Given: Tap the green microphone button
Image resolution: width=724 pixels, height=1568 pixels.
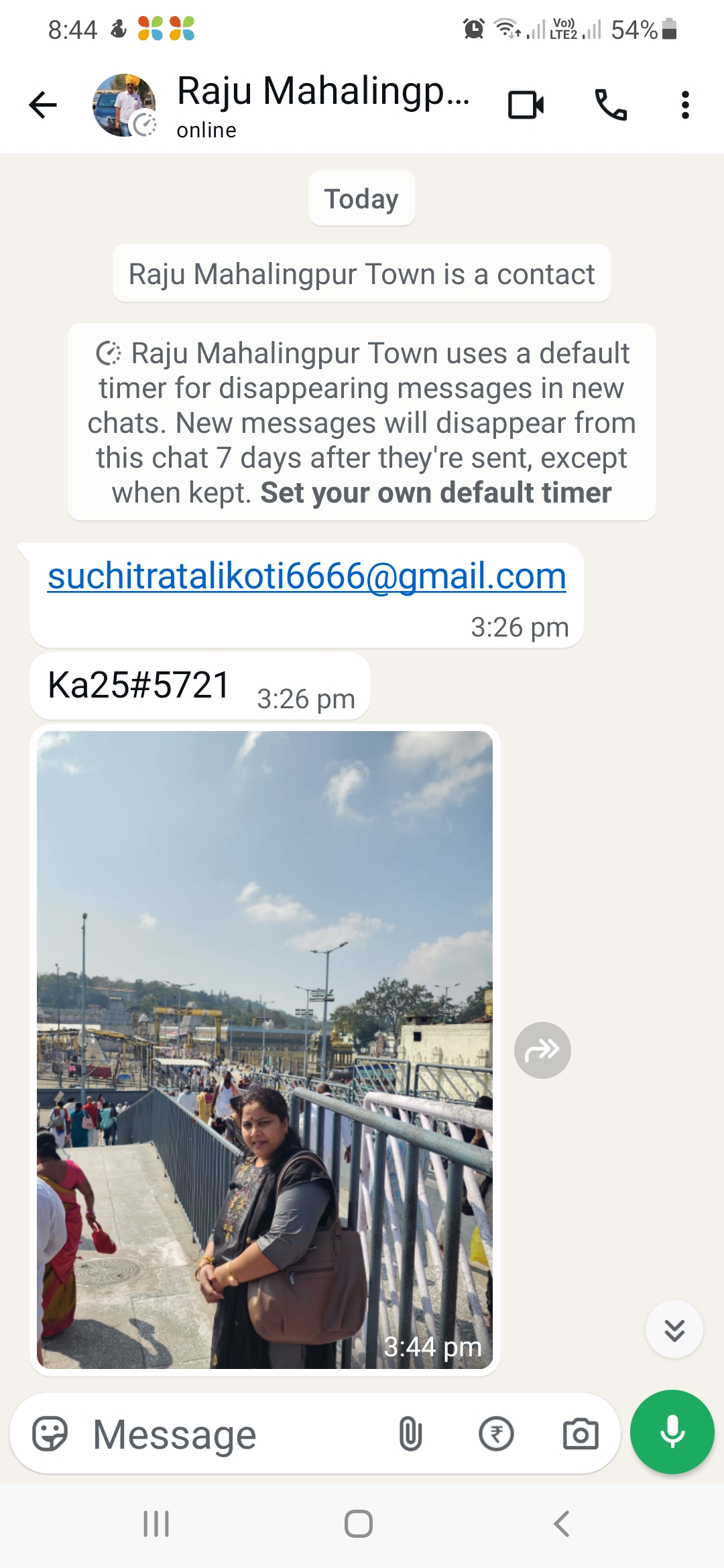Looking at the screenshot, I should point(672,1432).
